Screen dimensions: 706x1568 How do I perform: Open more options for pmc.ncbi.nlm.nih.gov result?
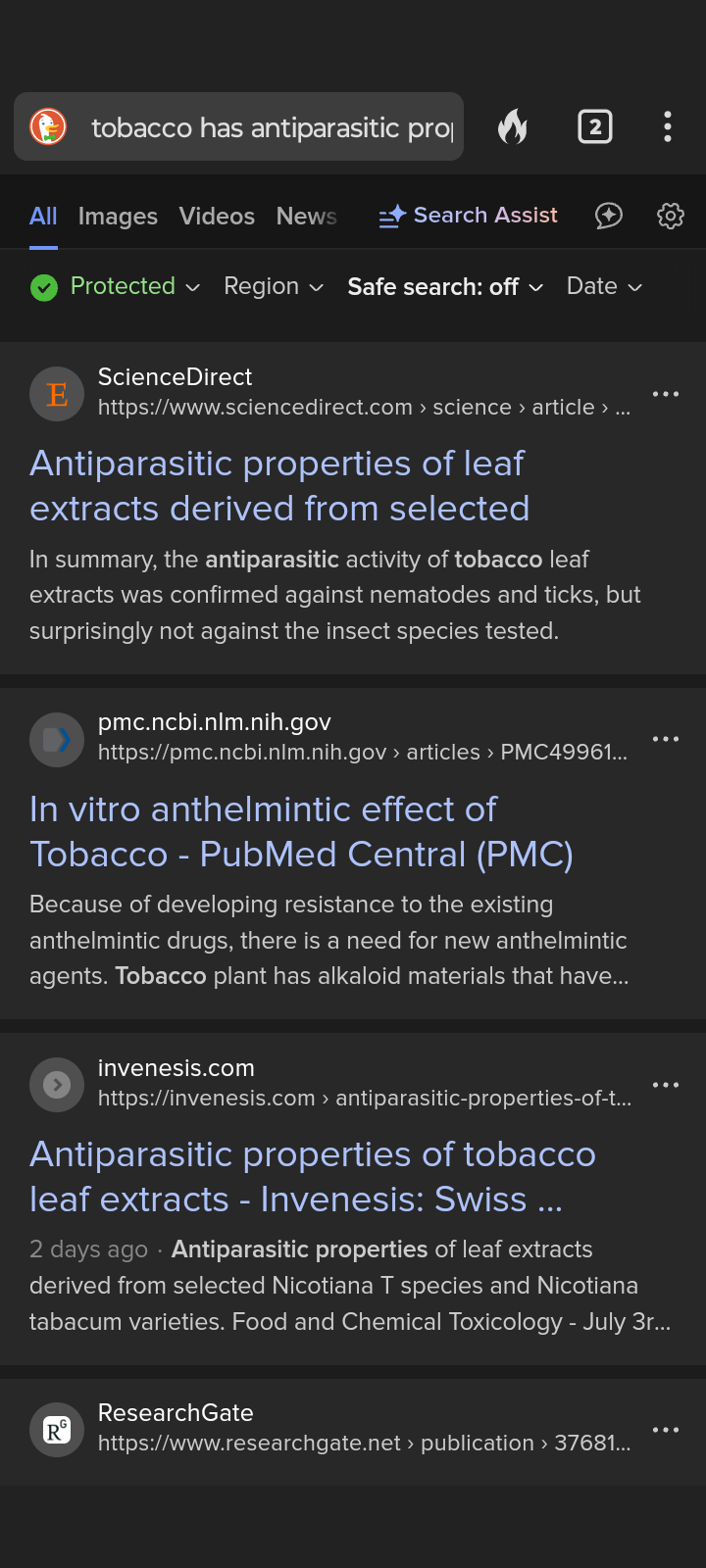pos(666,739)
